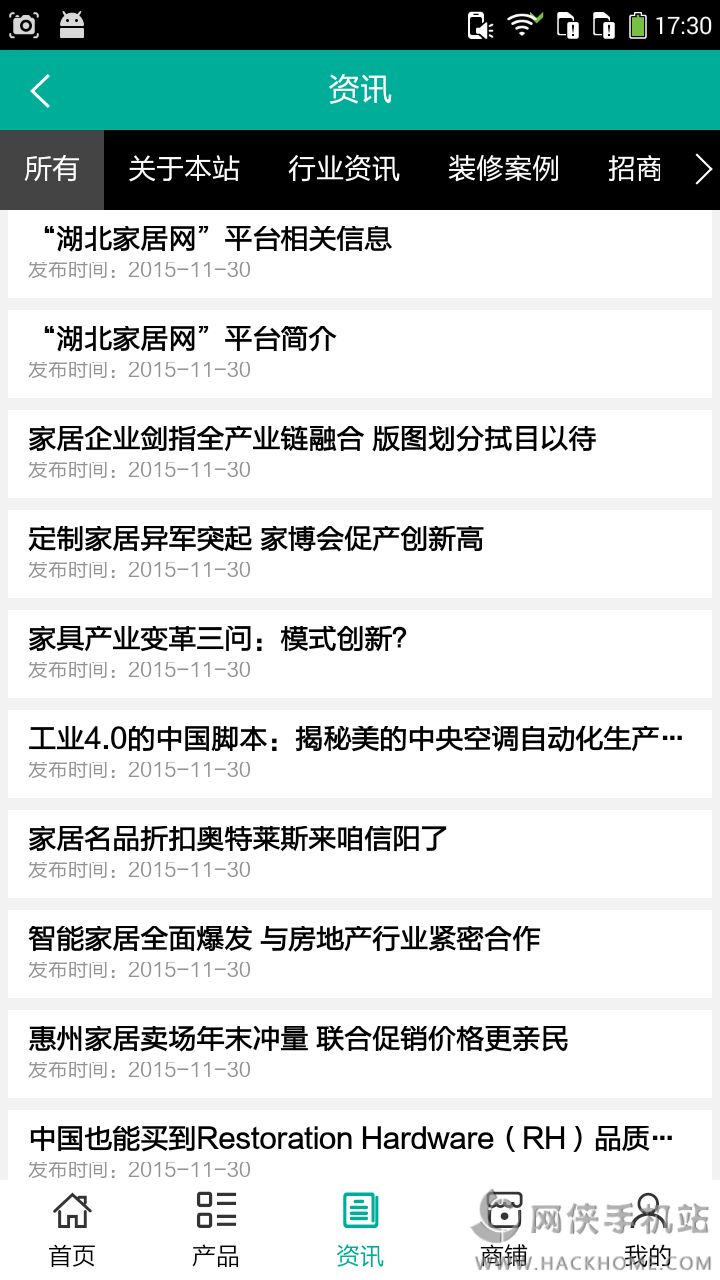Screen dimensions: 720x1280
Task: View 定制家居异军突起 news item
Action: click(360, 552)
